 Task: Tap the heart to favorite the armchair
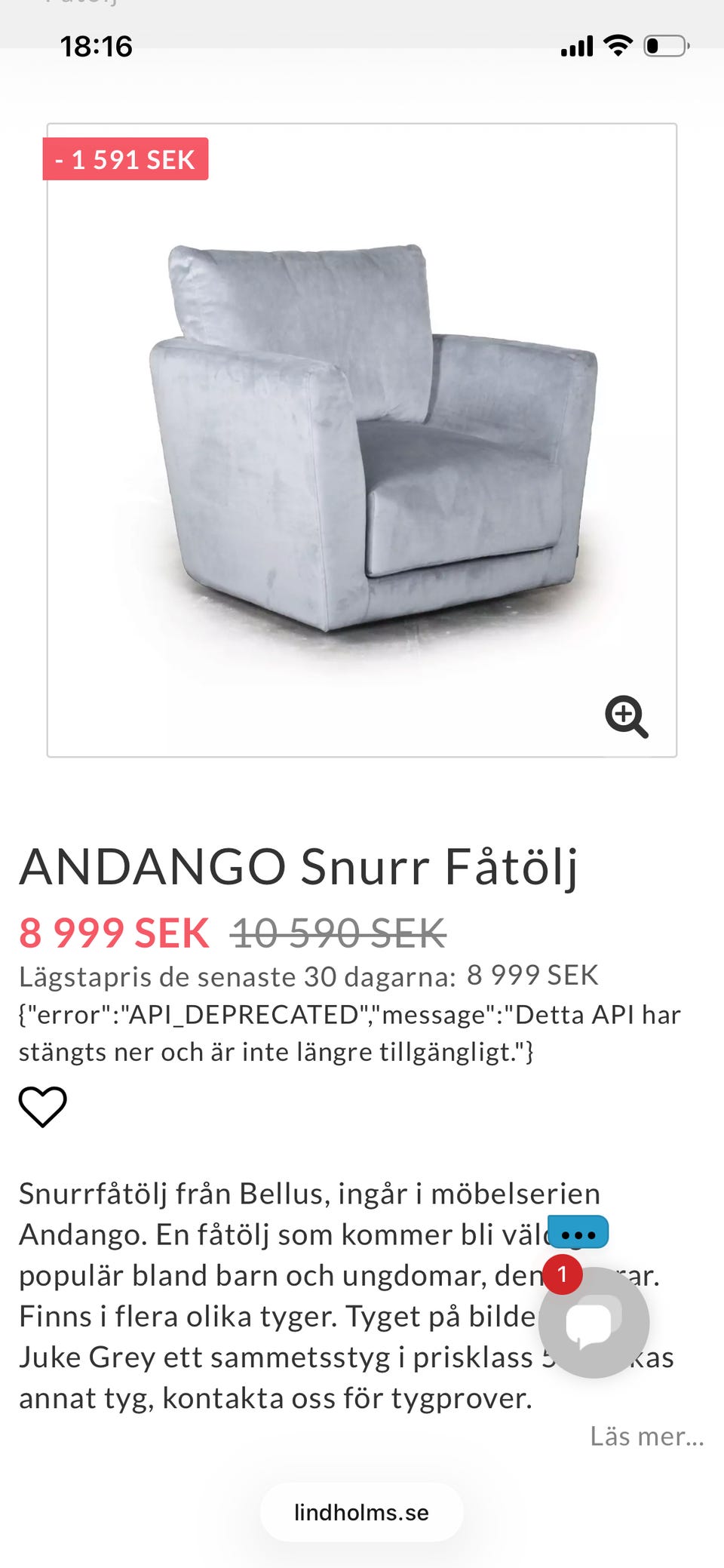point(44,1108)
